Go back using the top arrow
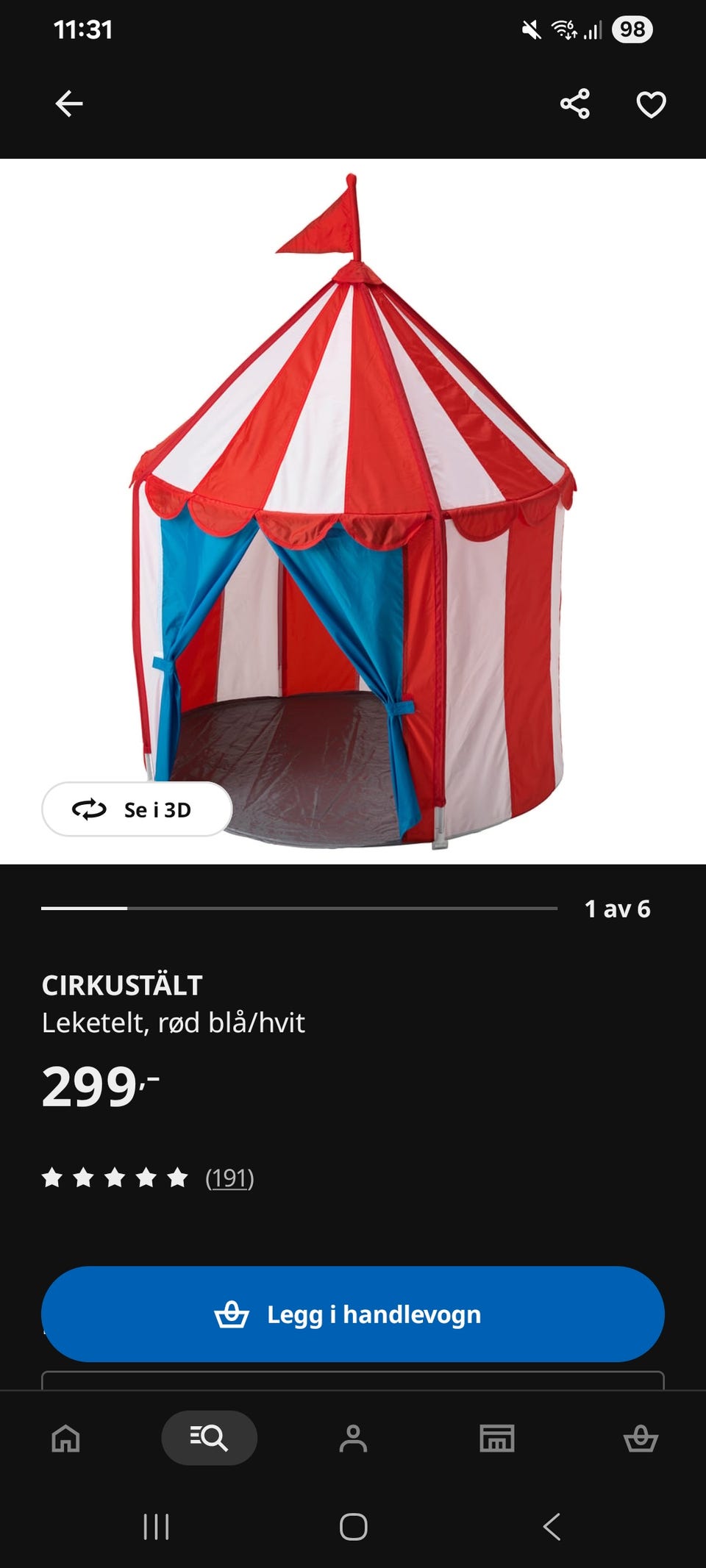The height and width of the screenshot is (1568, 706). click(x=69, y=104)
